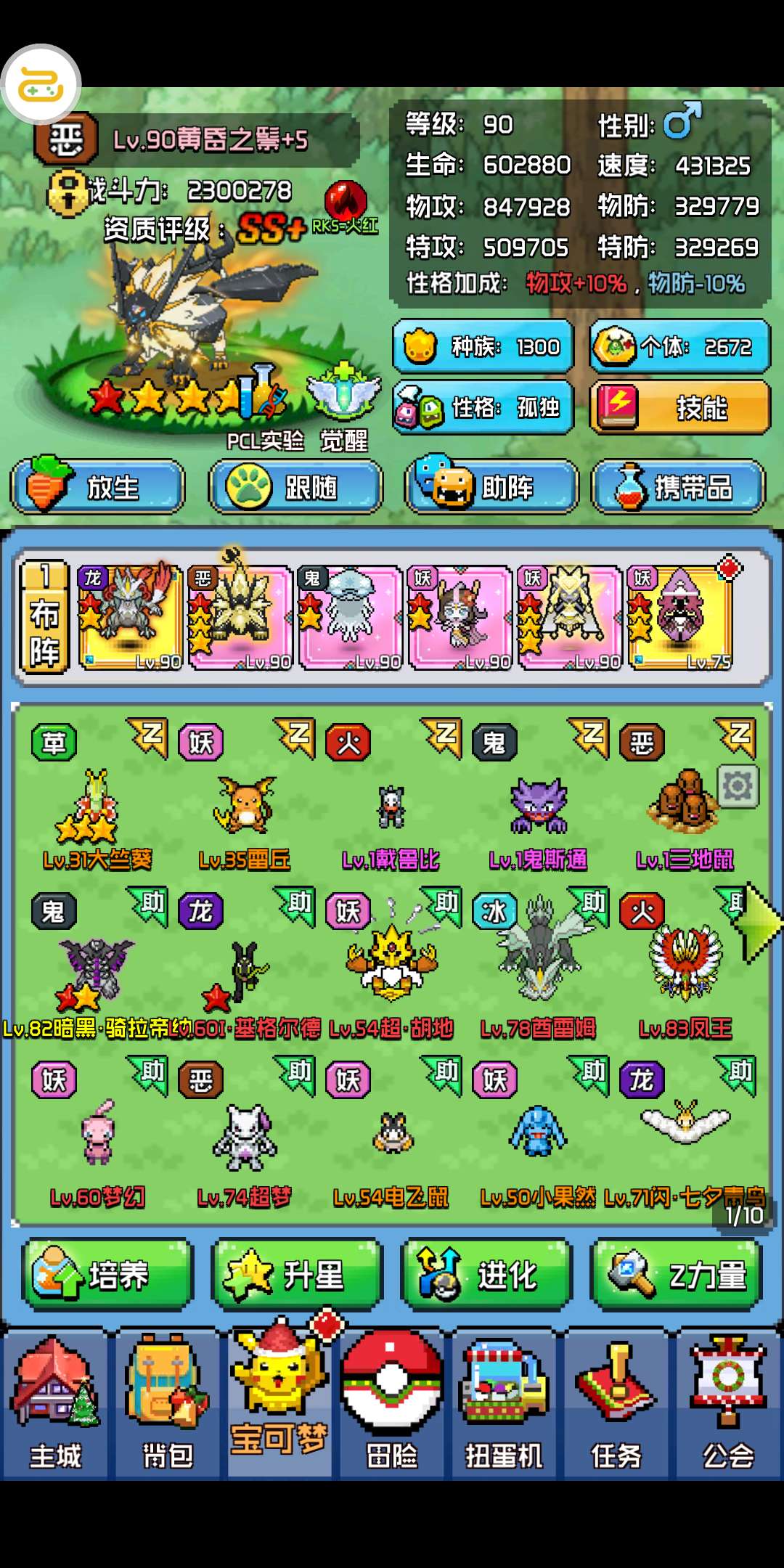Open the 扭蛋机 gacha tab
This screenshot has width=784, height=1568.
click(x=504, y=1405)
